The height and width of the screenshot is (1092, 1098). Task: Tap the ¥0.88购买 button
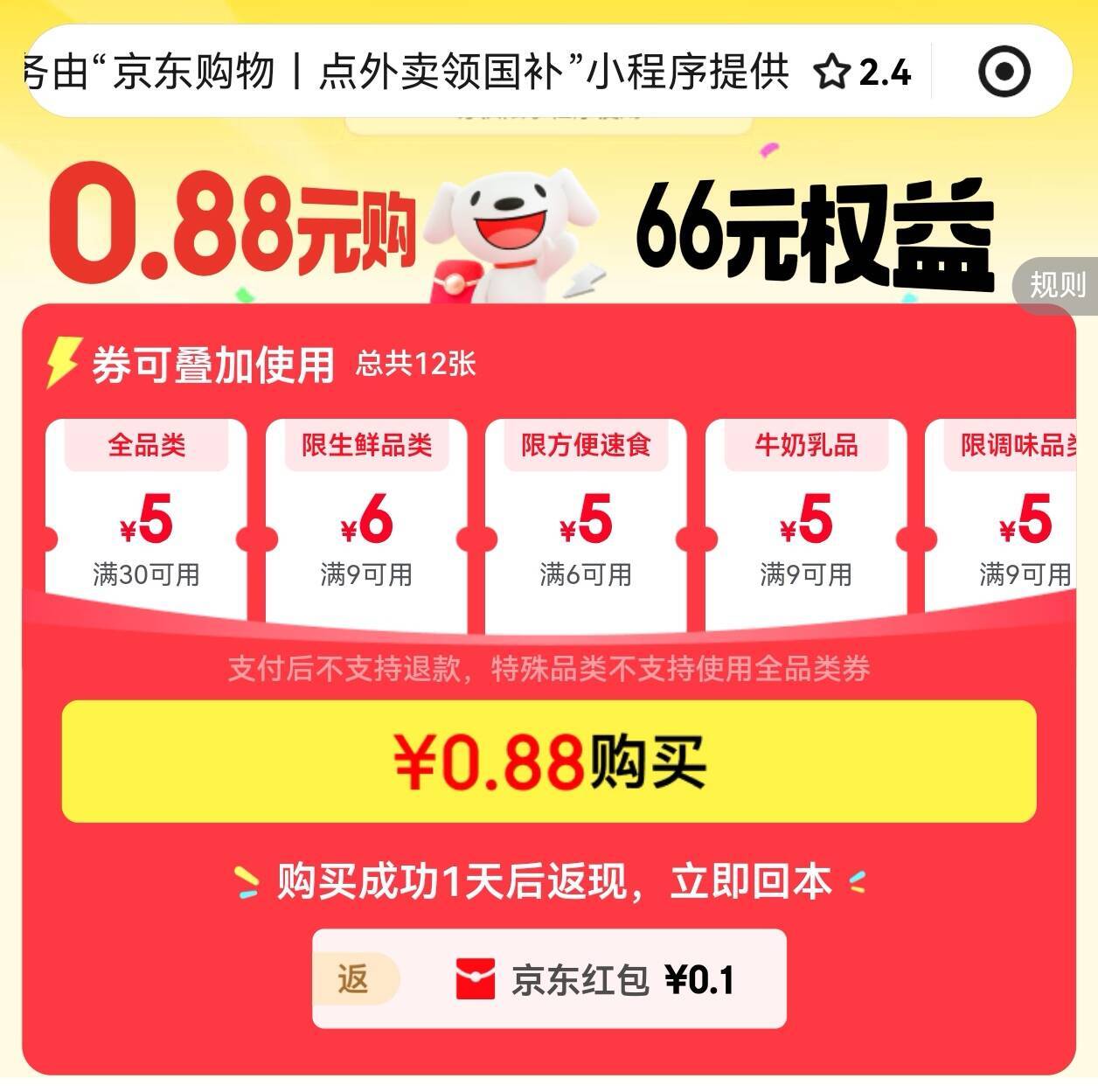coord(549,762)
